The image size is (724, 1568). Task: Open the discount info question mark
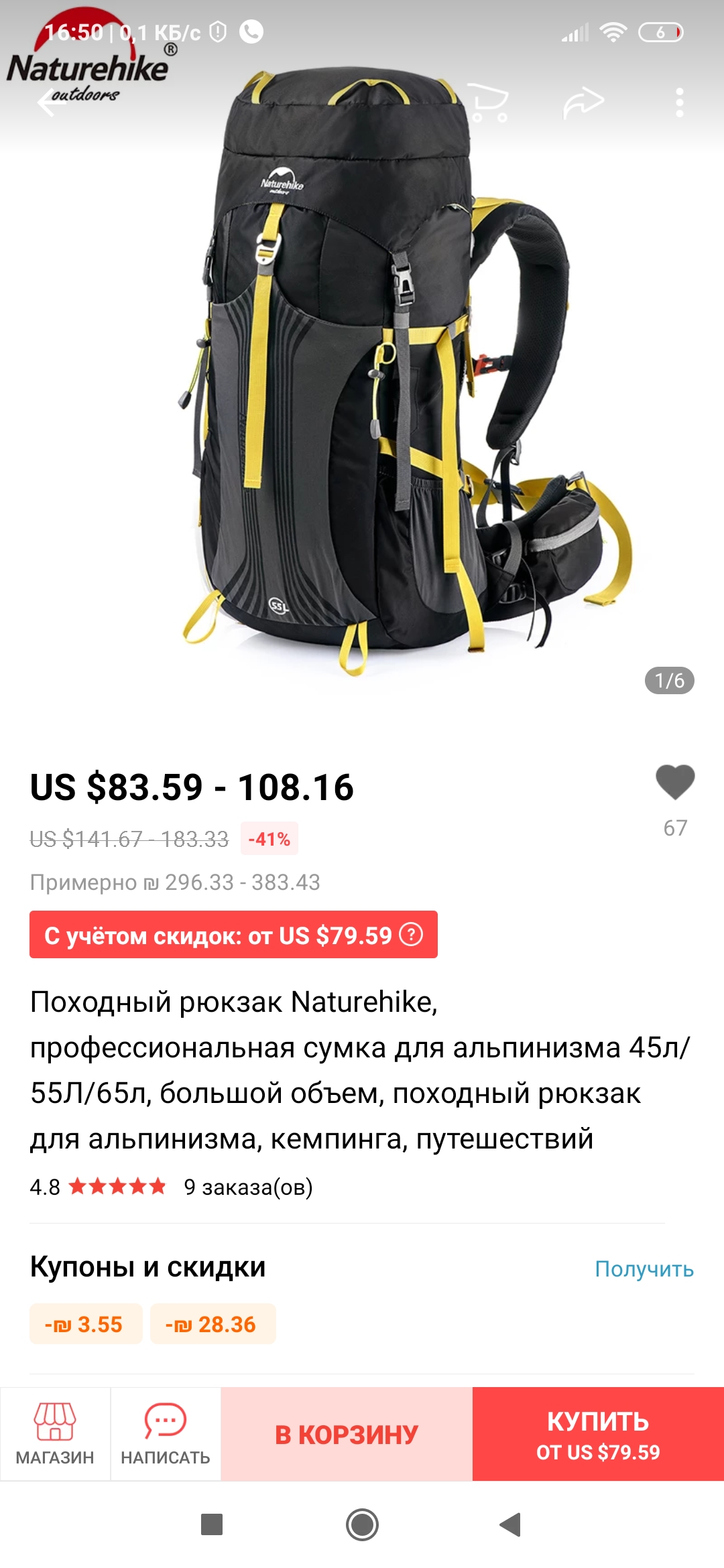point(411,934)
